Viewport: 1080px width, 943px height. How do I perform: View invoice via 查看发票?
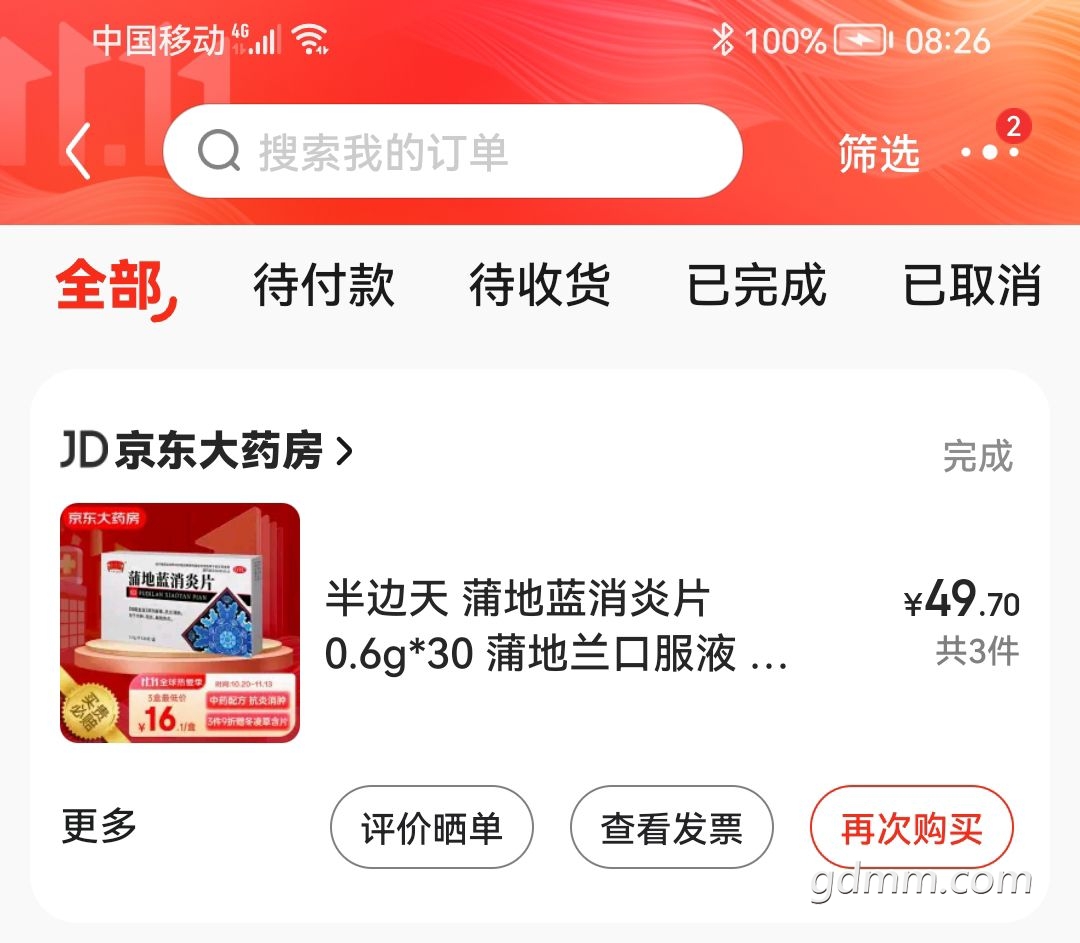point(671,828)
